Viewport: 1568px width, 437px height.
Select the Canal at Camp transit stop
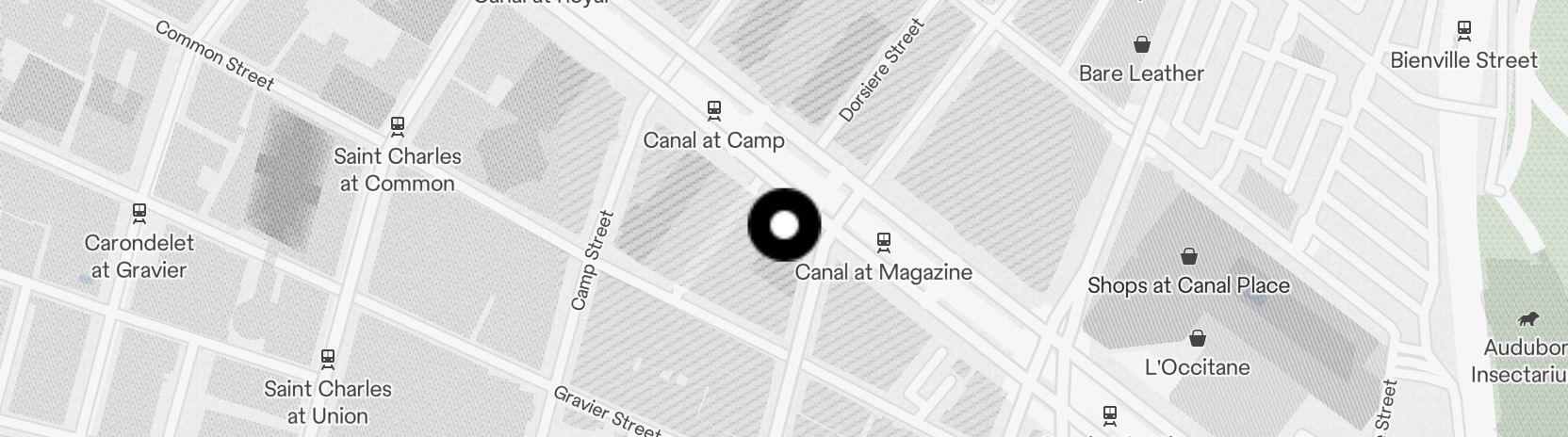coord(714,111)
